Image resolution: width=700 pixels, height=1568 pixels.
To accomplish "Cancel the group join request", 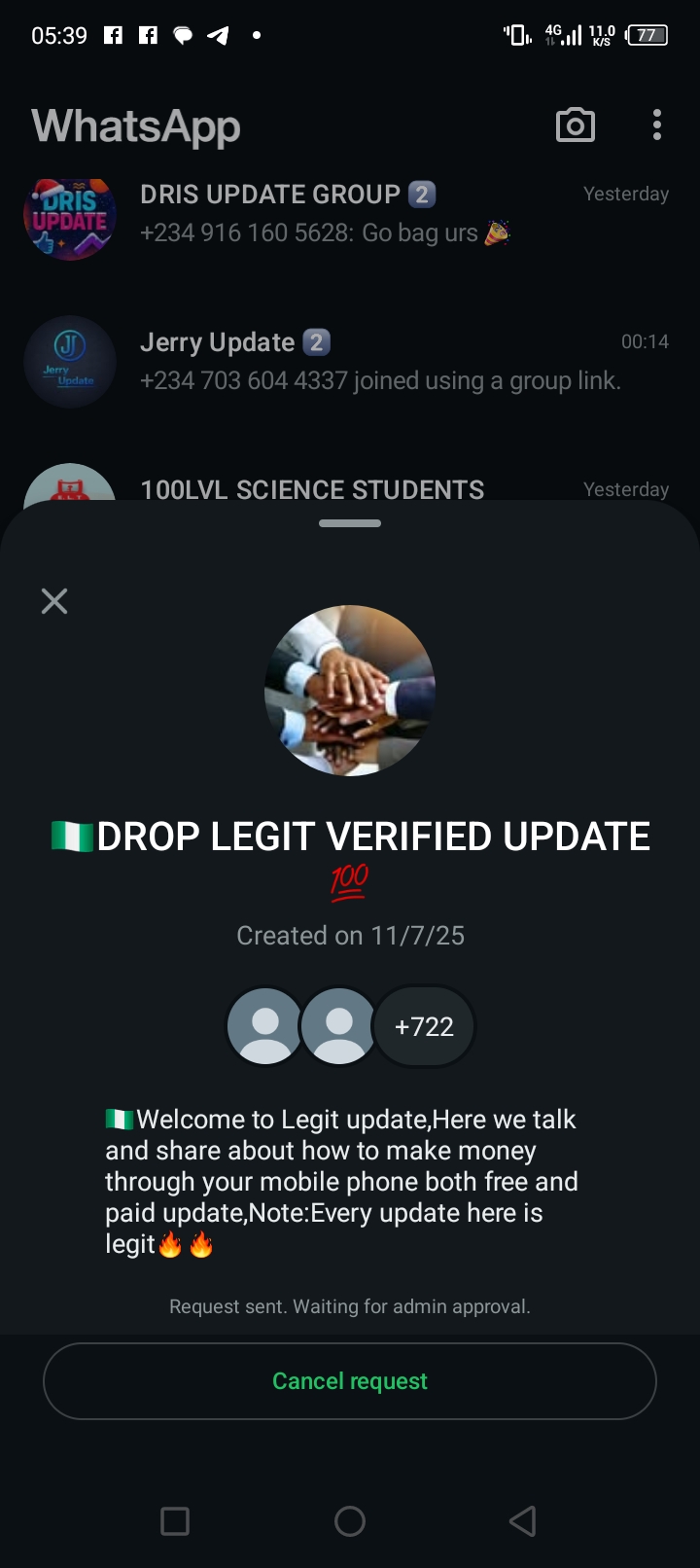I will 350,1381.
